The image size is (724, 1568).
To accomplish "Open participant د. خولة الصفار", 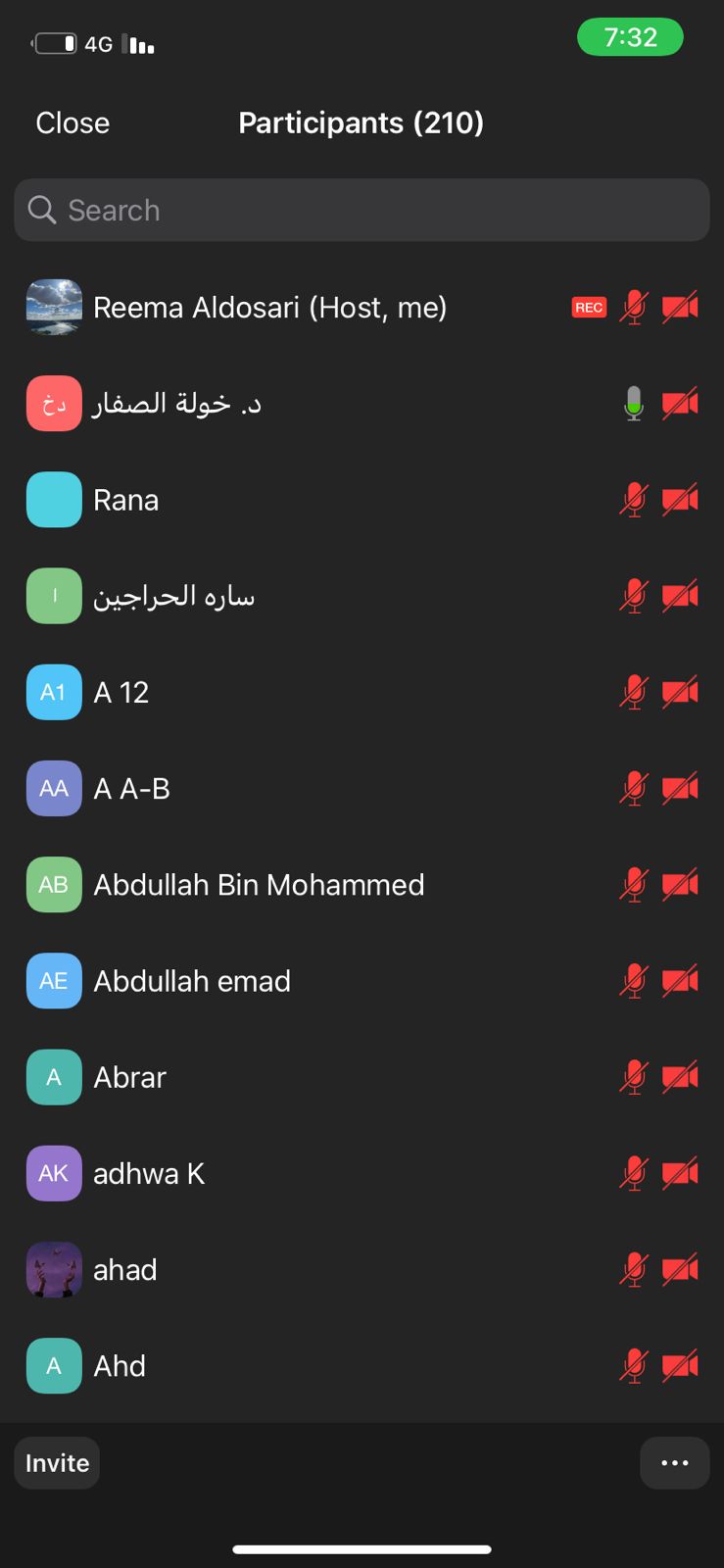I will (177, 404).
